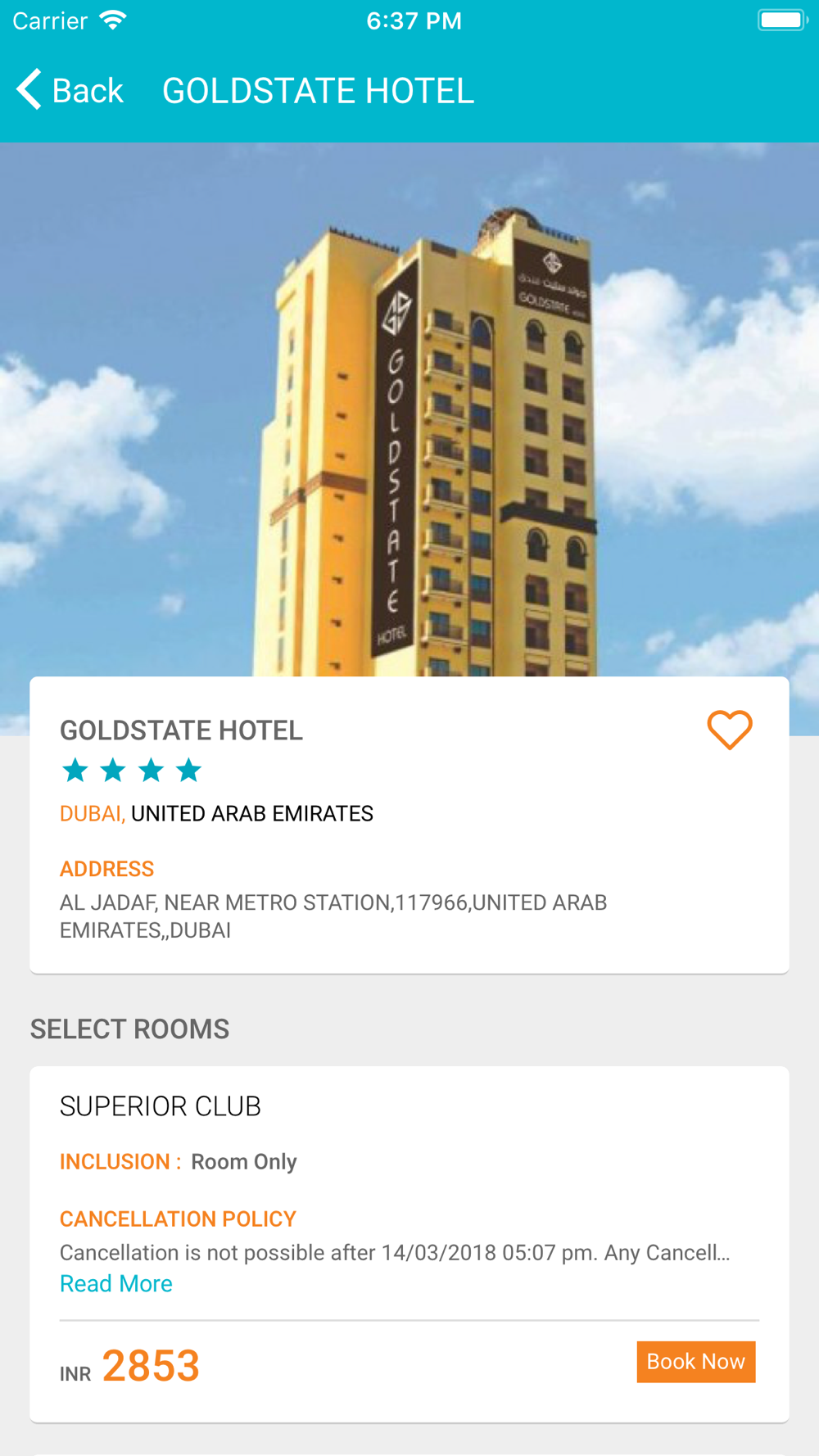Book the Superior Club room now
Screen dimensions: 819x1456
695,1361
